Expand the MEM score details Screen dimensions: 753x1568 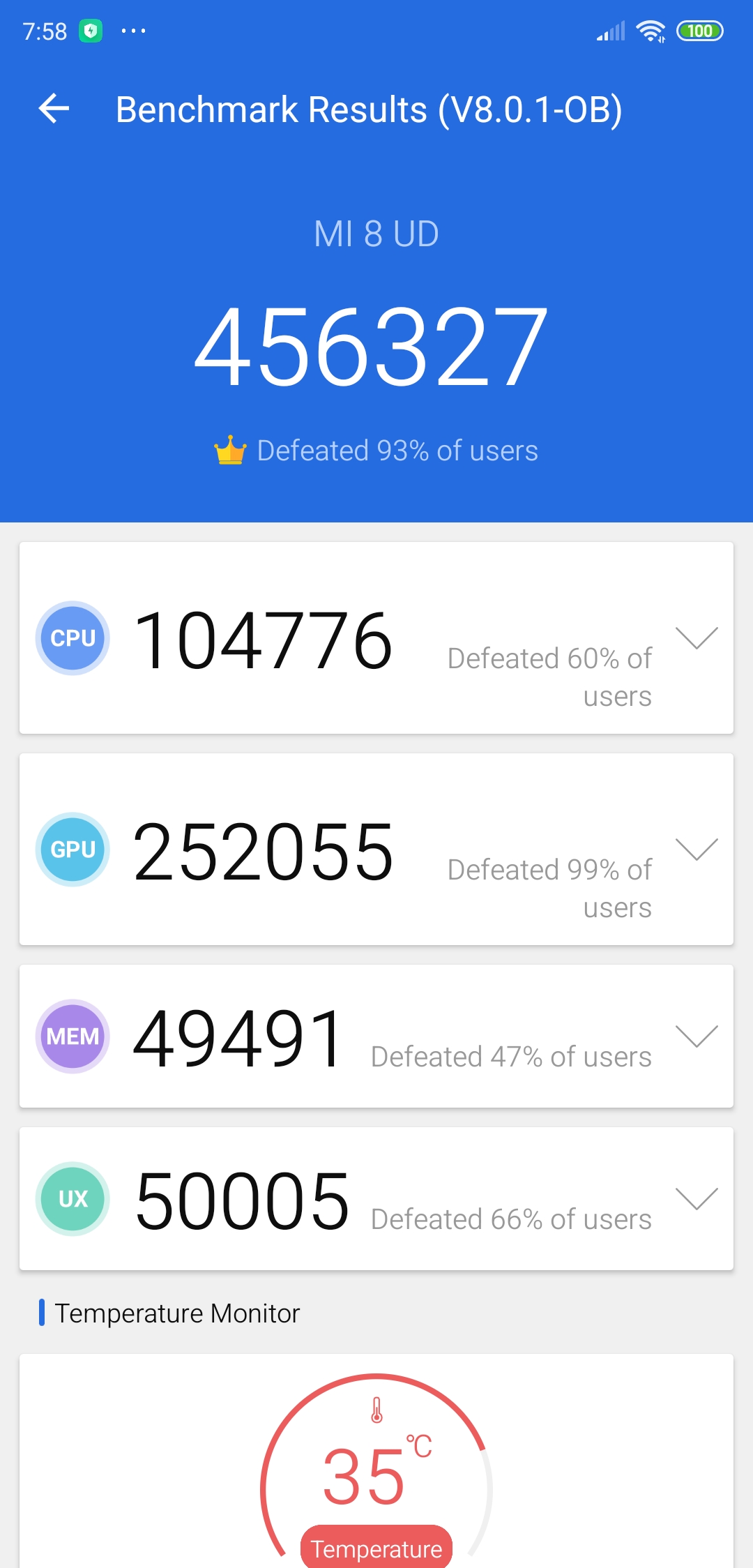(x=697, y=1036)
